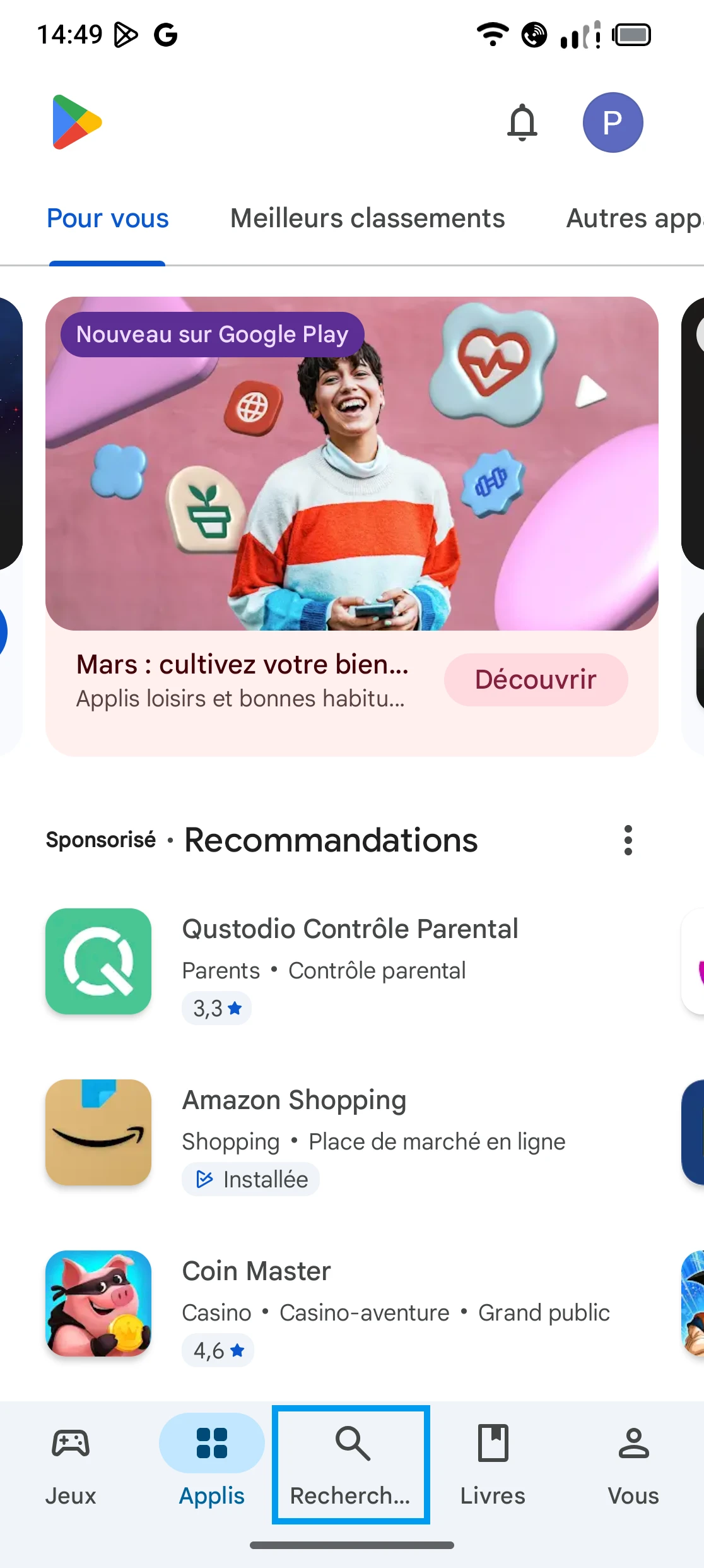Switch to Meilleurs classements tab
The image size is (704, 1568).
[367, 218]
